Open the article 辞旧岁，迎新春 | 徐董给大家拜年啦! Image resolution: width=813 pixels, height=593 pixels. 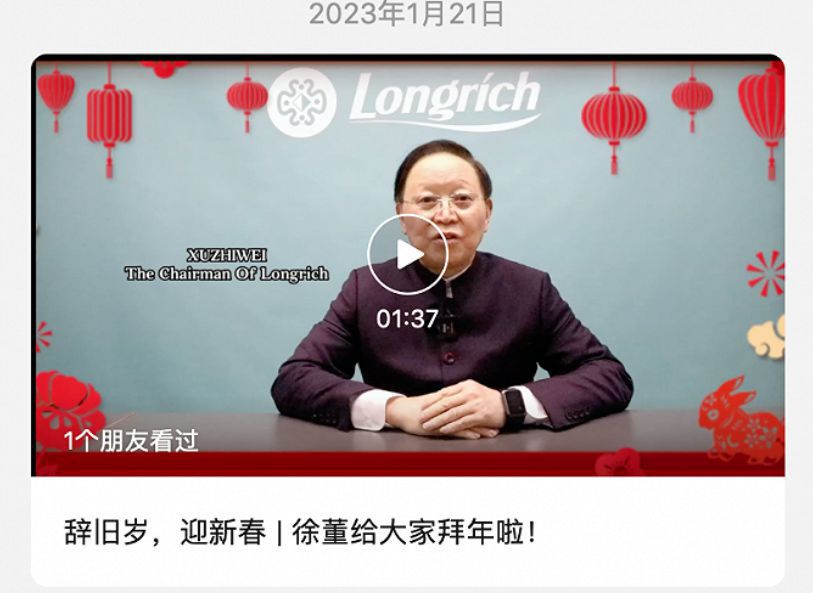pos(301,532)
